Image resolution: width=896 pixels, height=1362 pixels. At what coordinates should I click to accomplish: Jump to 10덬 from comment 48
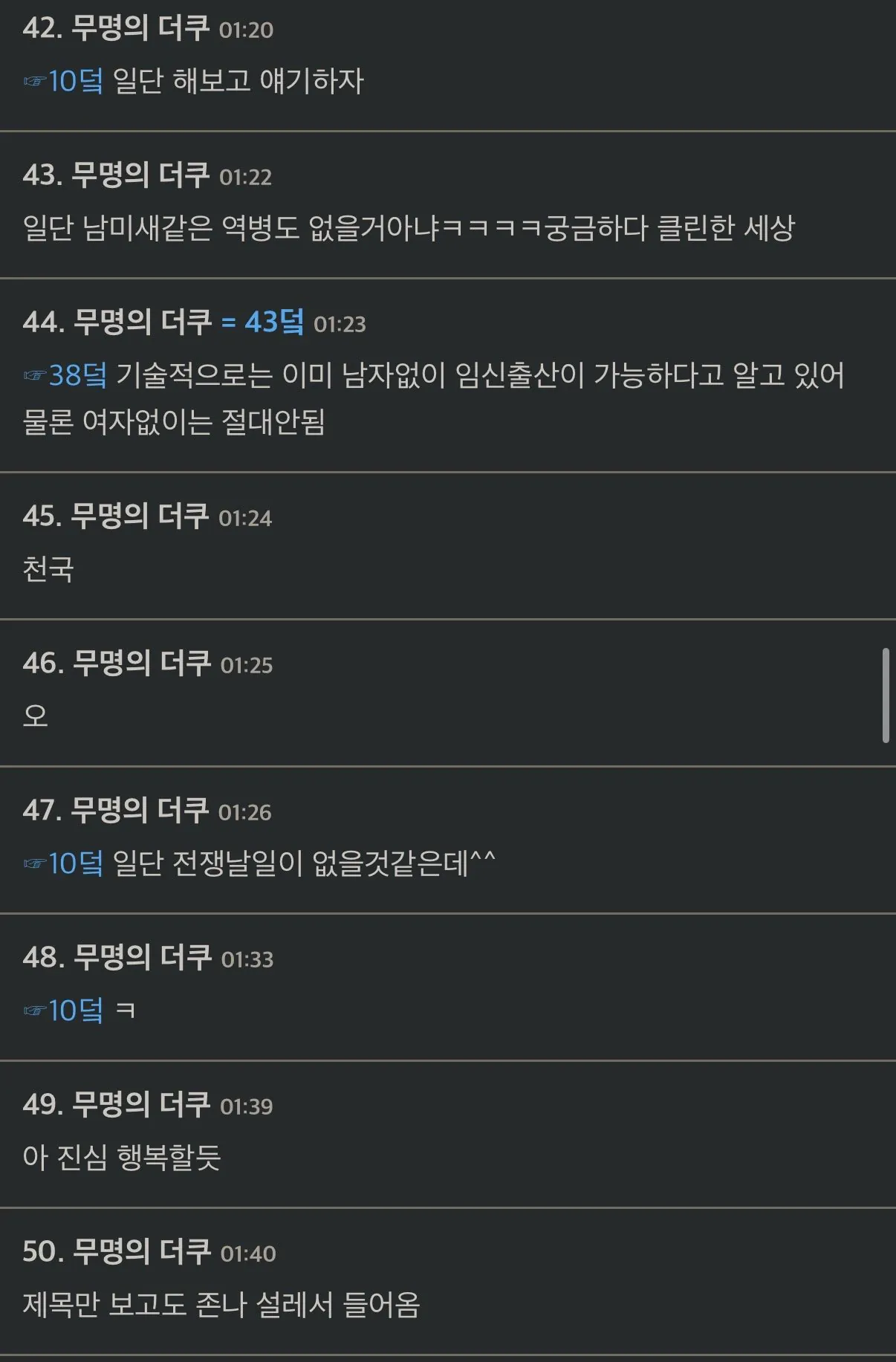(x=74, y=1011)
